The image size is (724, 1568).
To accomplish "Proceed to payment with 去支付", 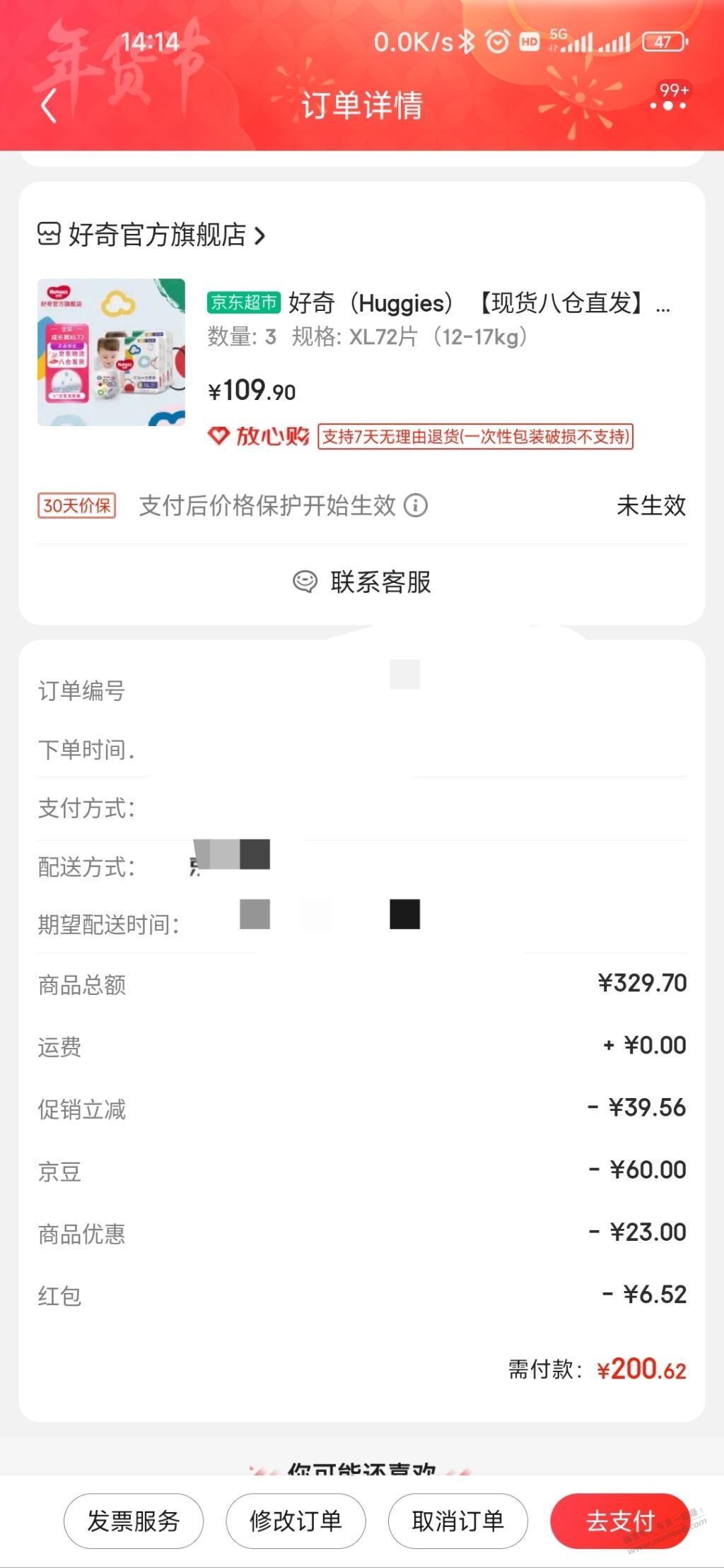I will (x=620, y=1521).
